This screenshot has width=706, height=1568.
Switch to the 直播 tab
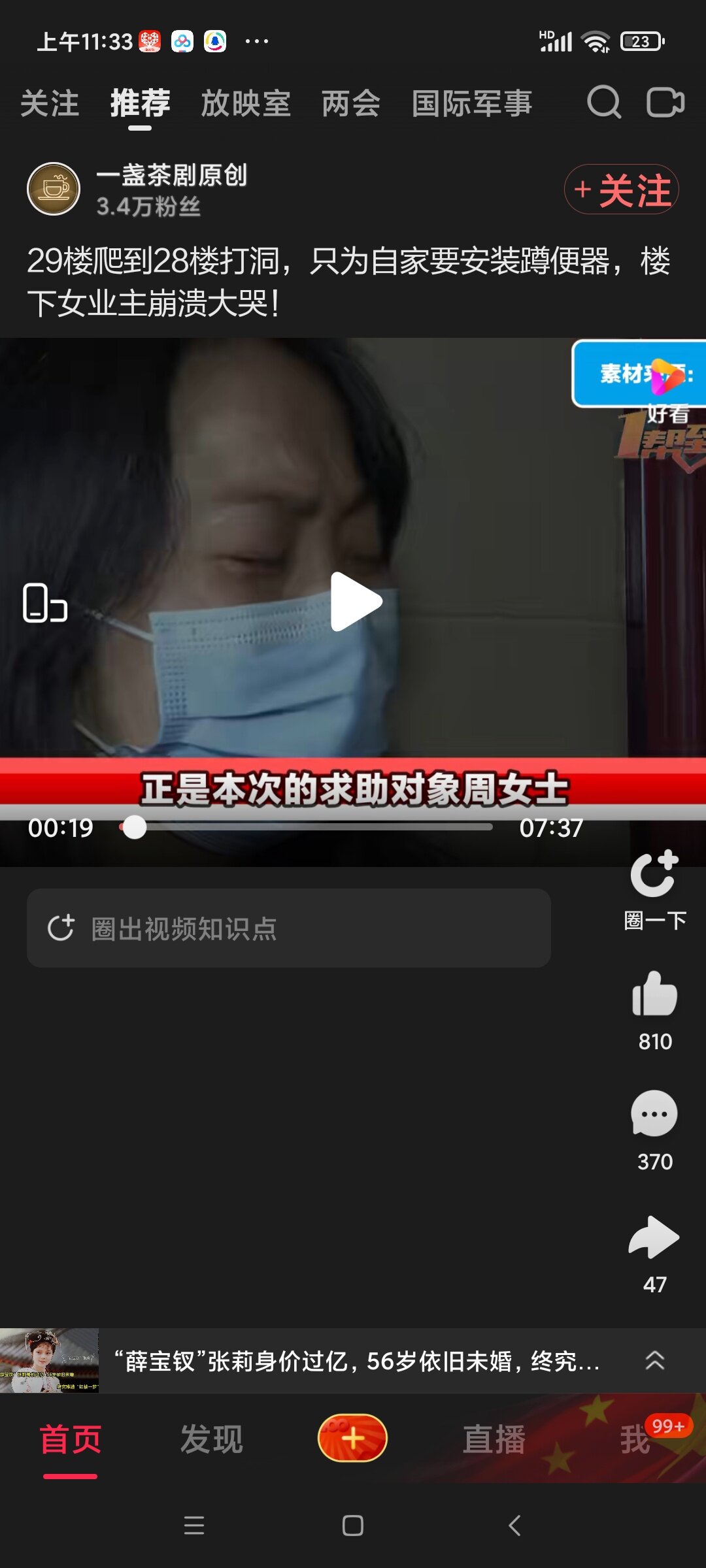coord(494,1439)
